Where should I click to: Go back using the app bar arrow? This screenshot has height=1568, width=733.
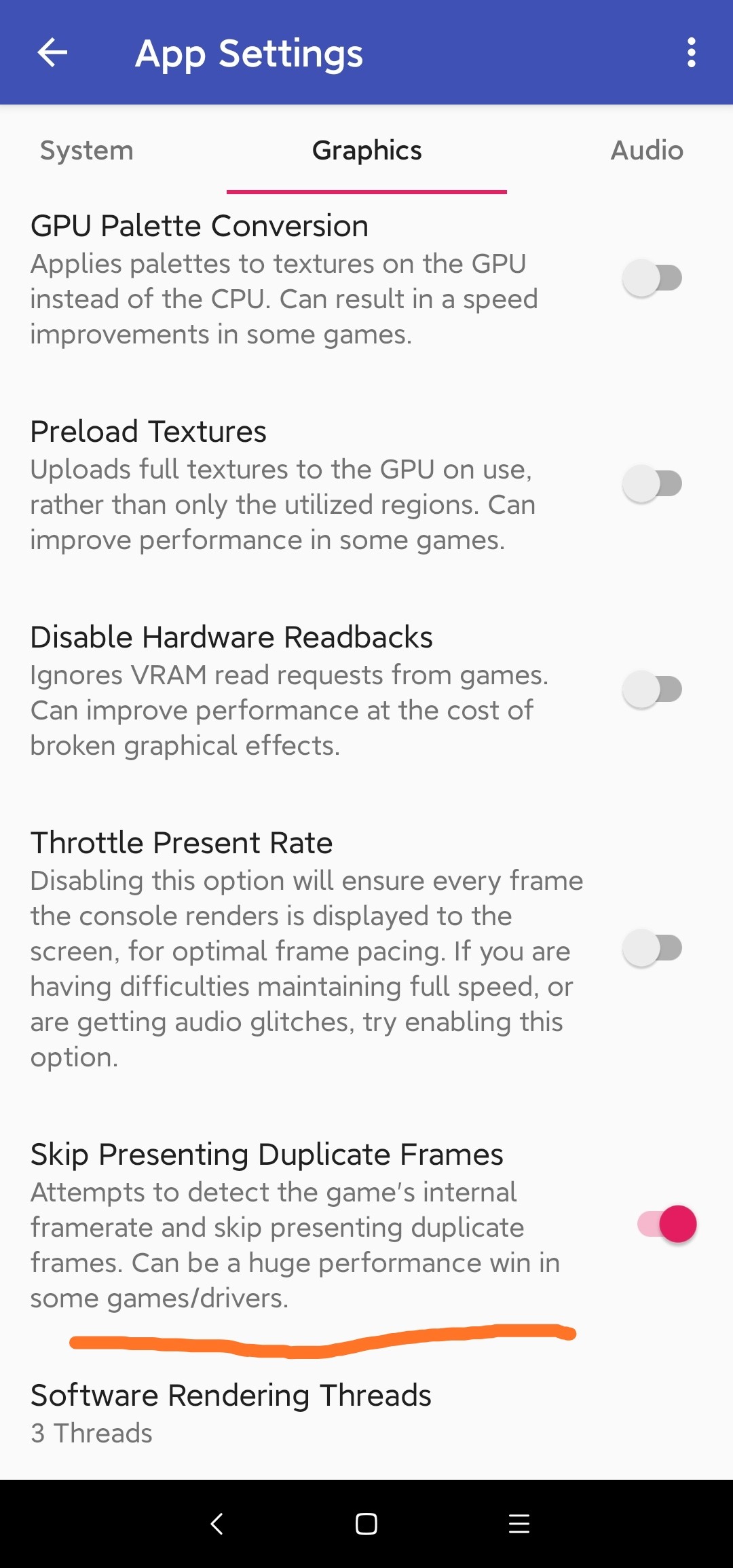52,53
